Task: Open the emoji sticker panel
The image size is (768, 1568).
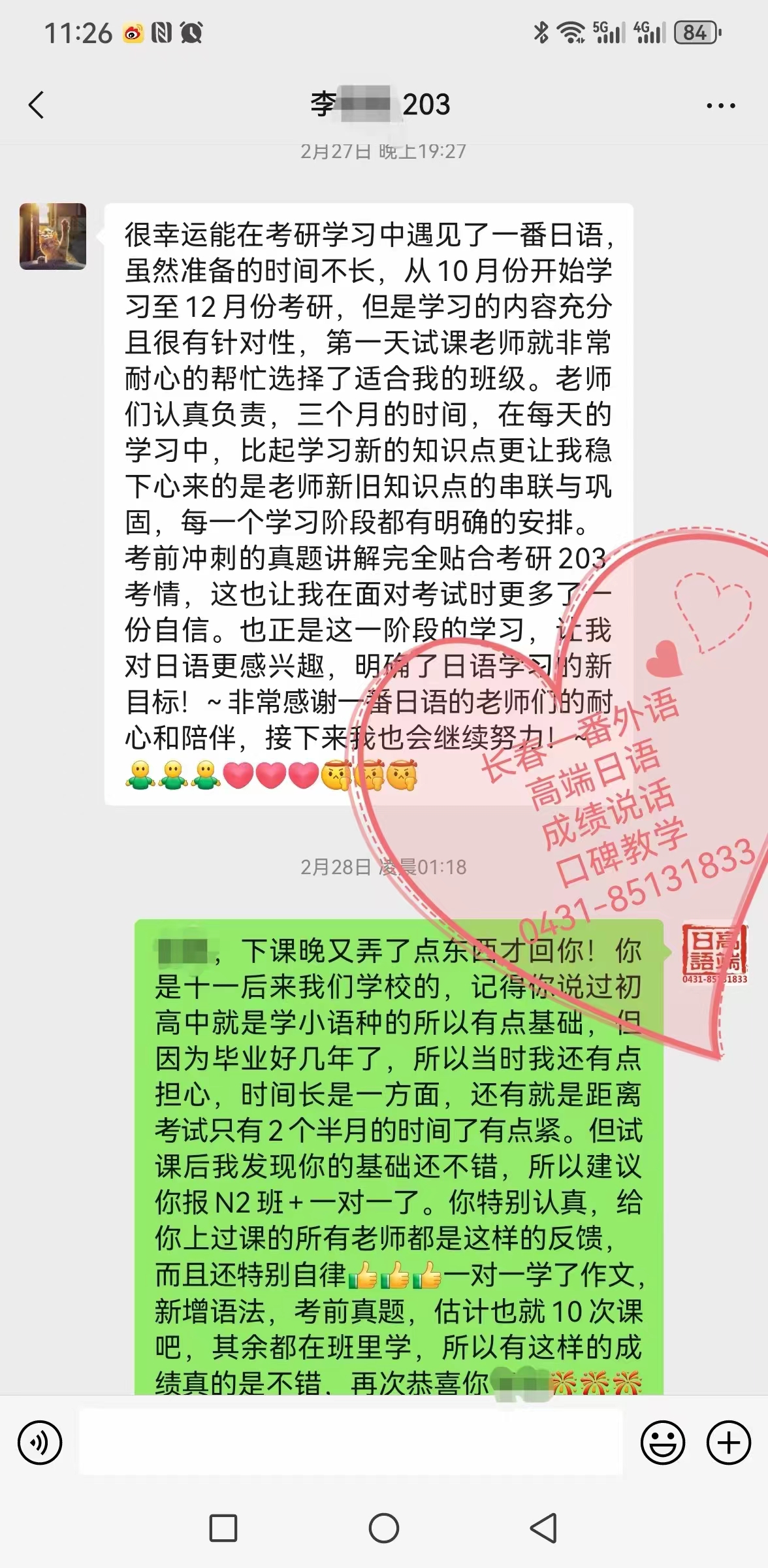Action: tap(663, 1443)
